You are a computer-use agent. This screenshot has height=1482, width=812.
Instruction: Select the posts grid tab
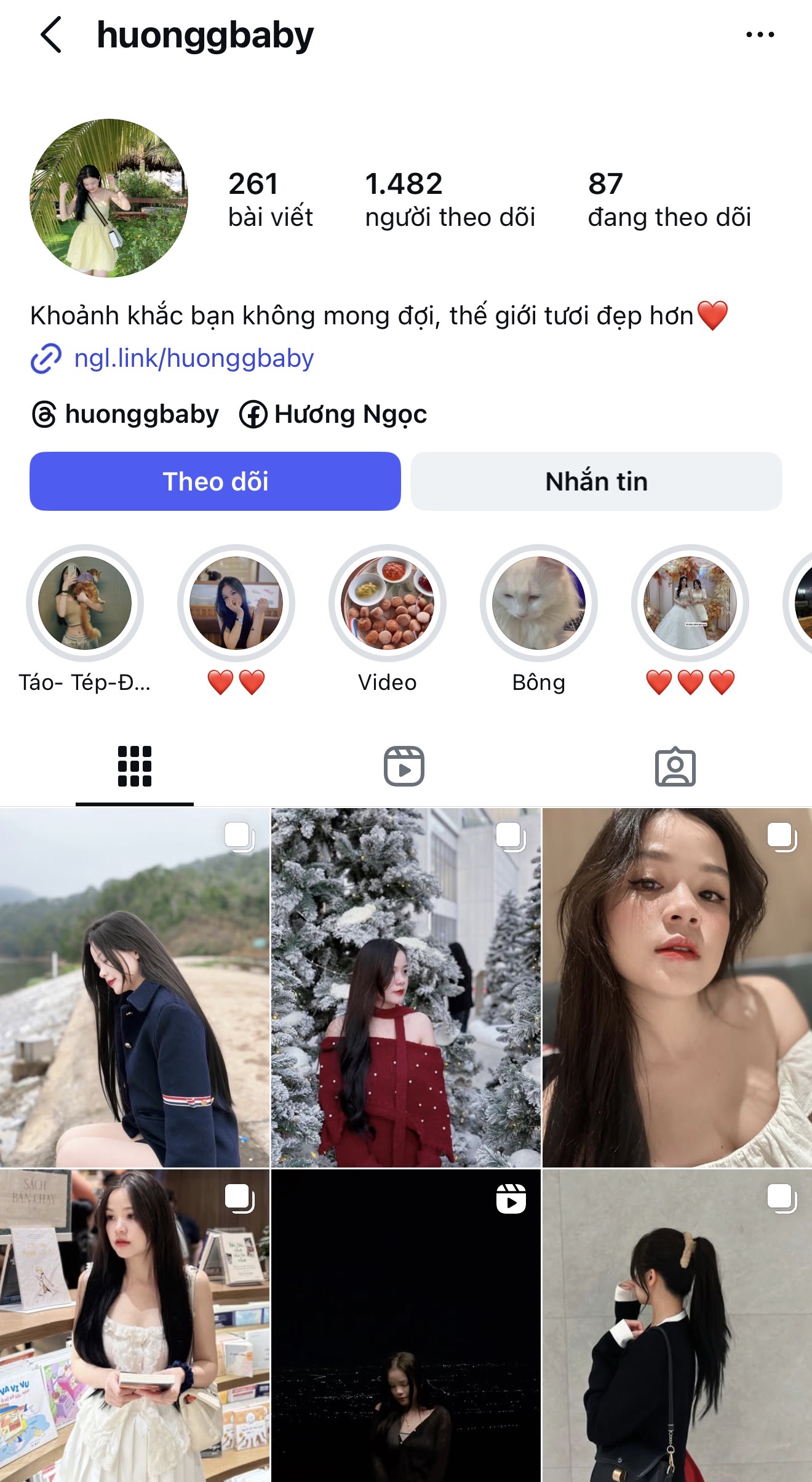pos(135,766)
